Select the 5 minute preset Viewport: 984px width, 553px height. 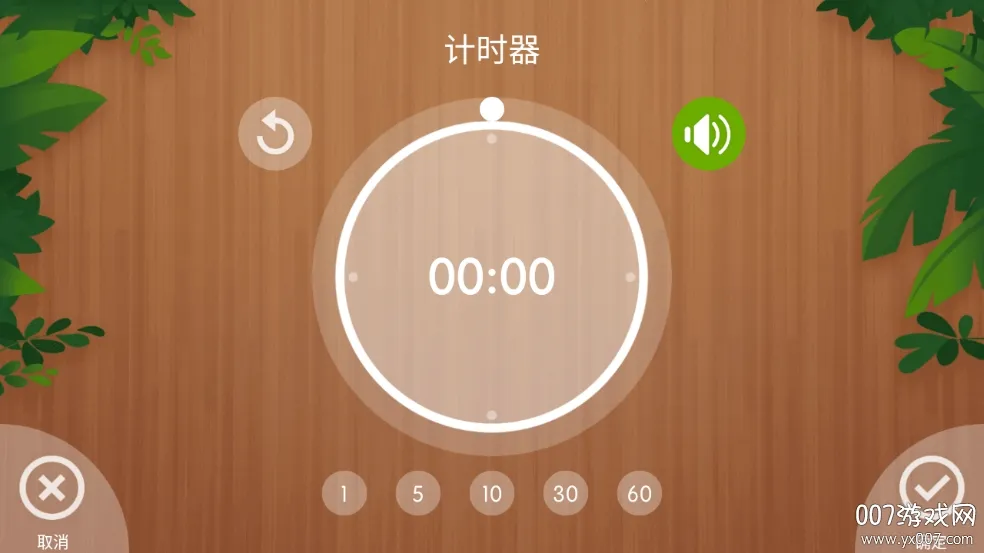[418, 493]
